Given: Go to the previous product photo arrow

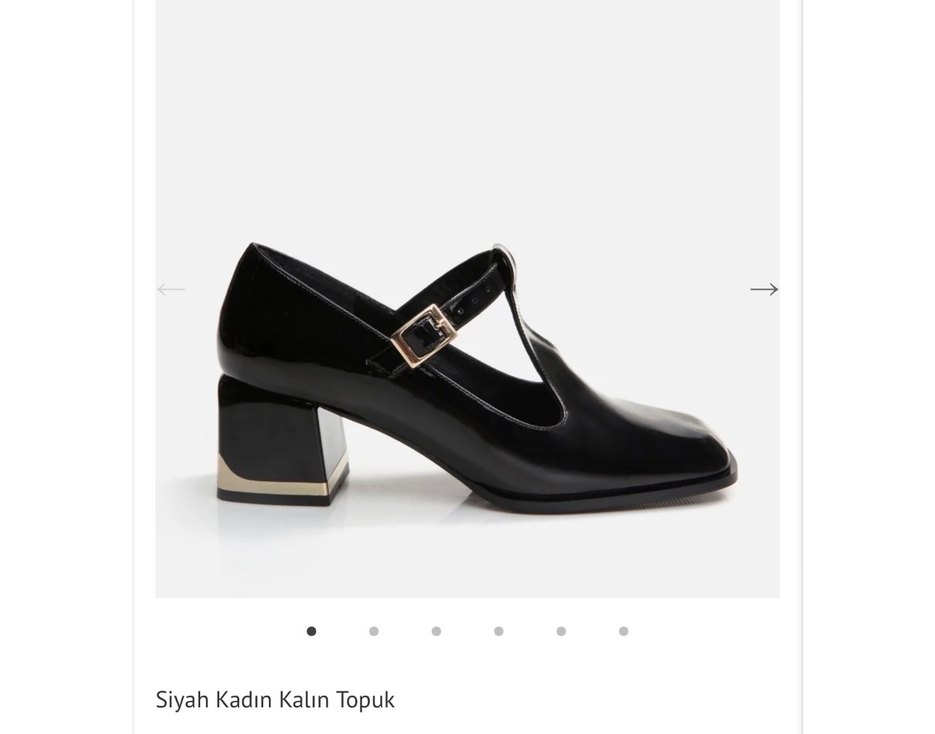Looking at the screenshot, I should click(171, 289).
